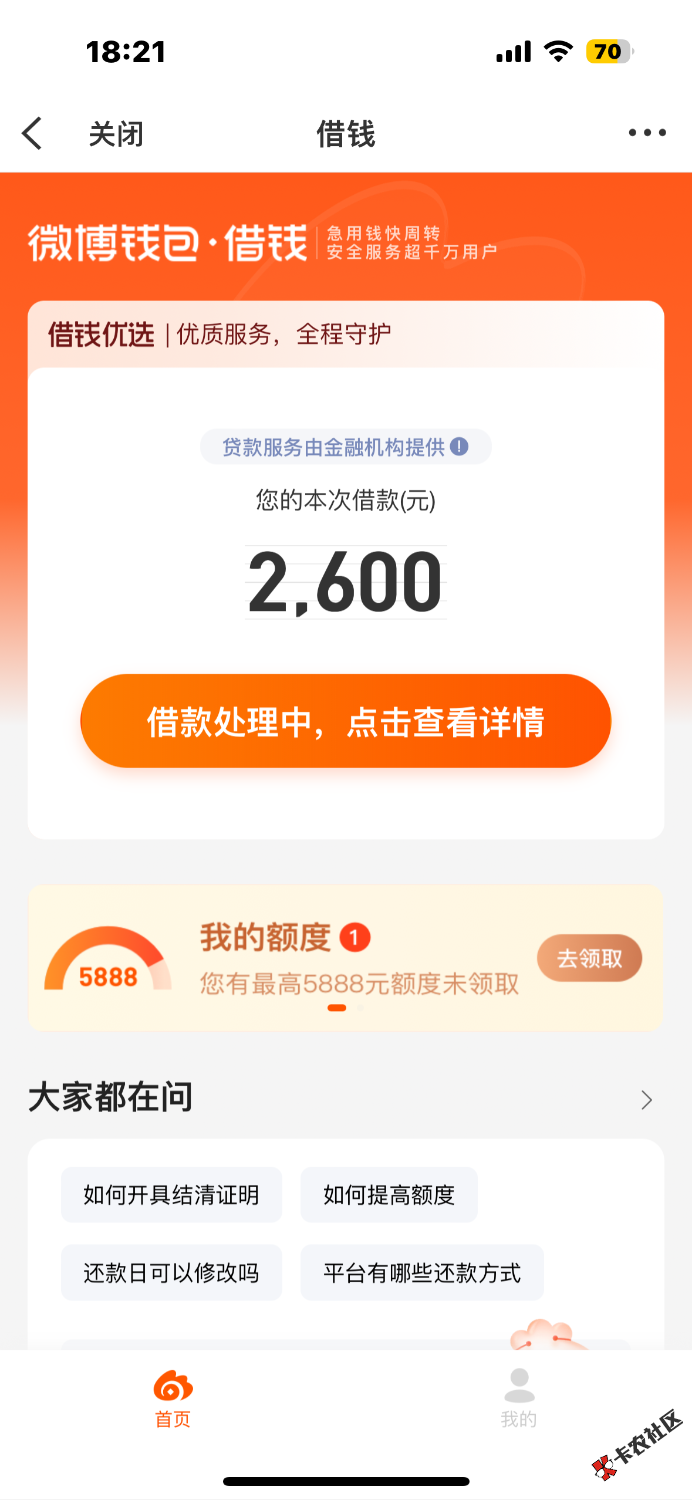Switch to the 我的 tab
Image resolution: width=692 pixels, height=1500 pixels.
coord(519,1398)
